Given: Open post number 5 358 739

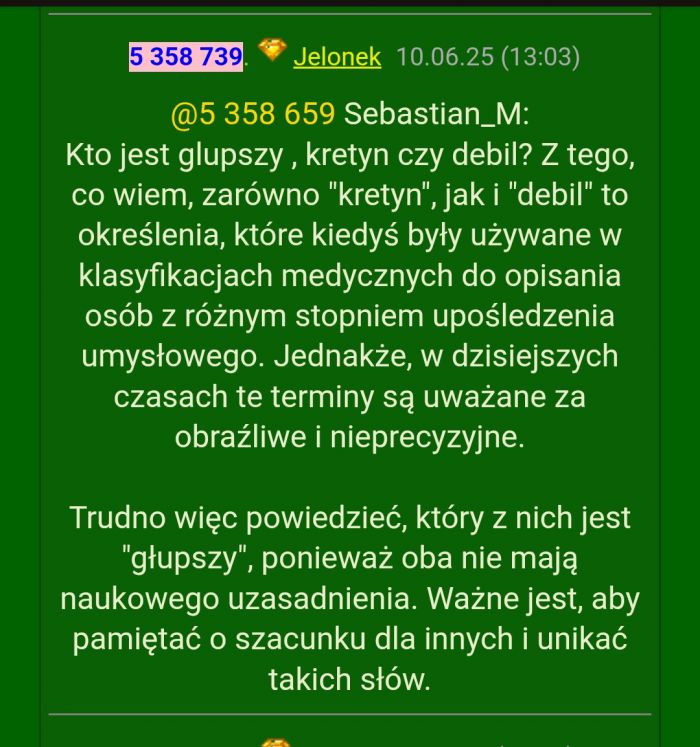Looking at the screenshot, I should coord(186,57).
